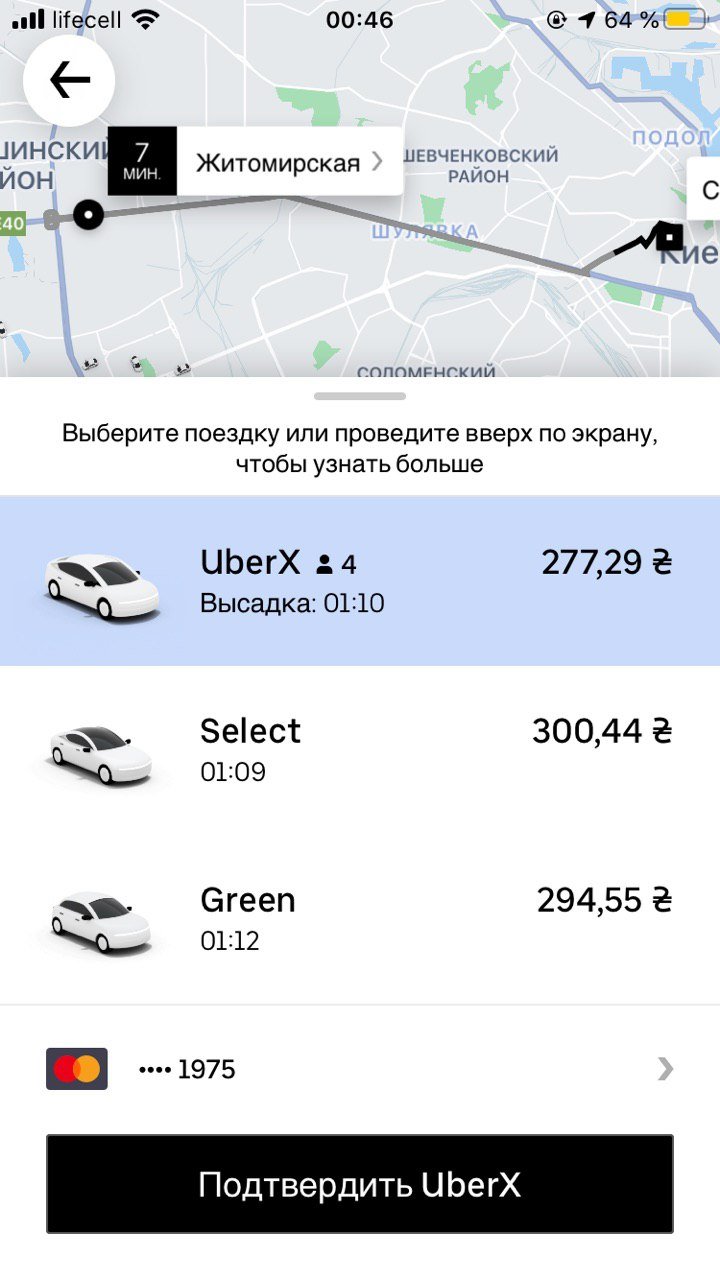The width and height of the screenshot is (720, 1280).
Task: Tap the 7 мин time badge
Action: [x=140, y=160]
